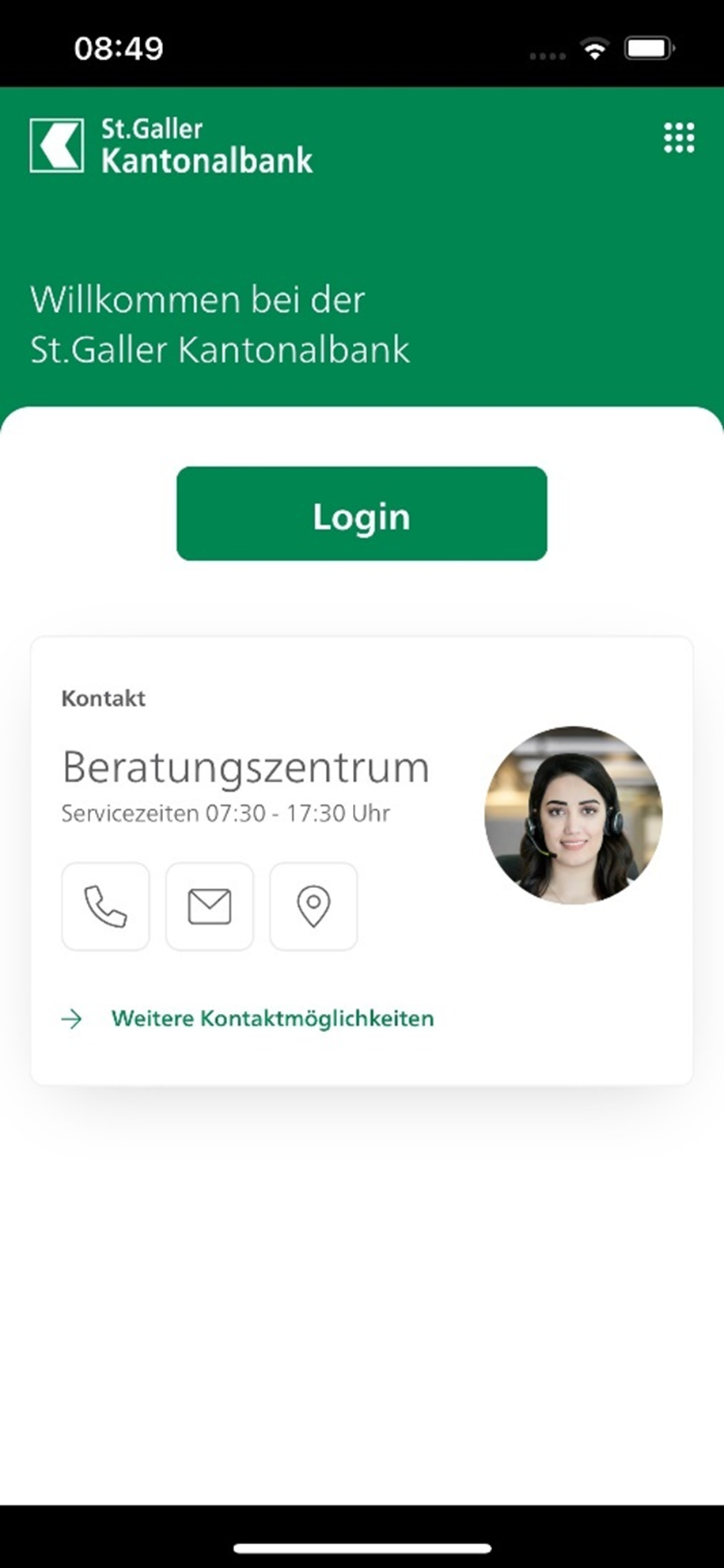724x1568 pixels.
Task: Tap the Login button
Action: click(362, 514)
